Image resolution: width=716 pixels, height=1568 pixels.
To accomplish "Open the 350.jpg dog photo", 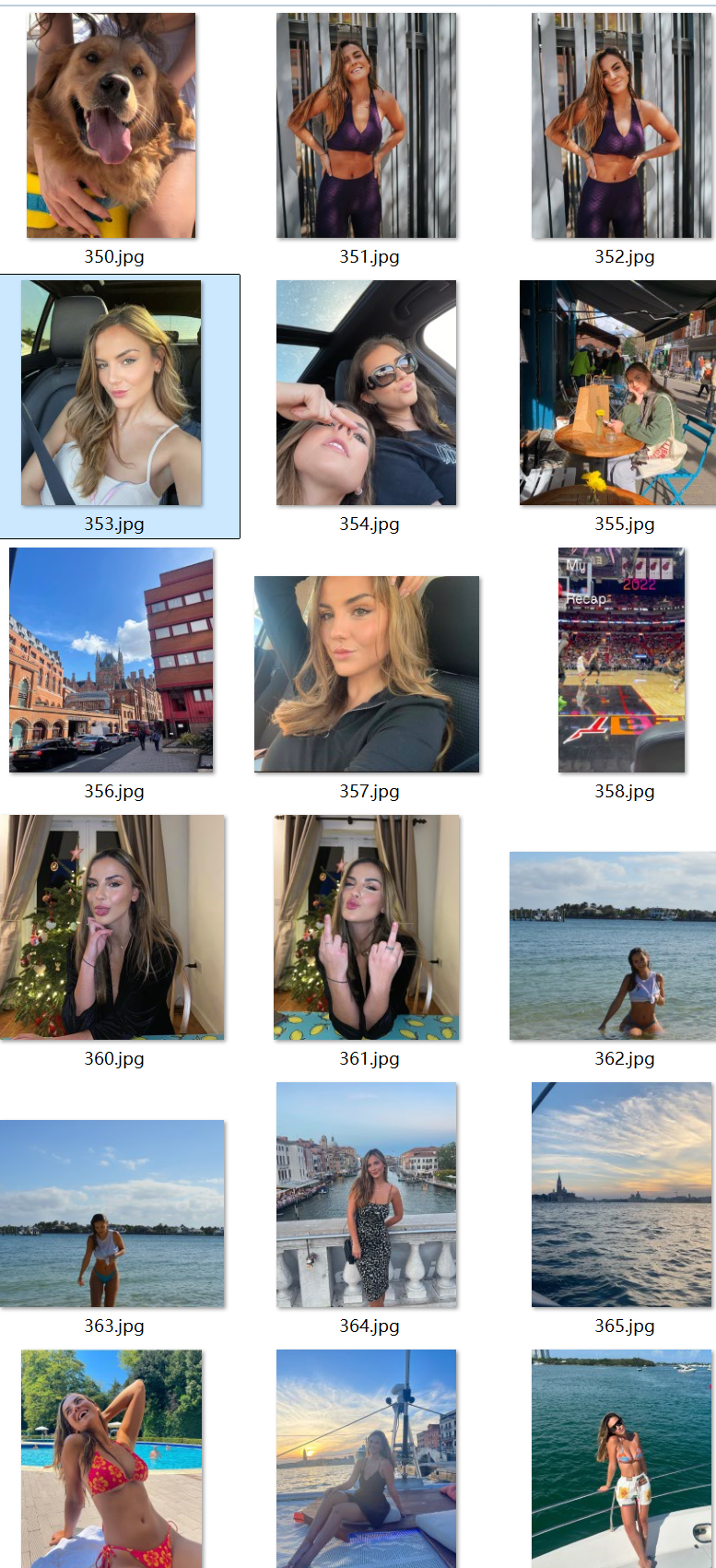I will pos(112,125).
